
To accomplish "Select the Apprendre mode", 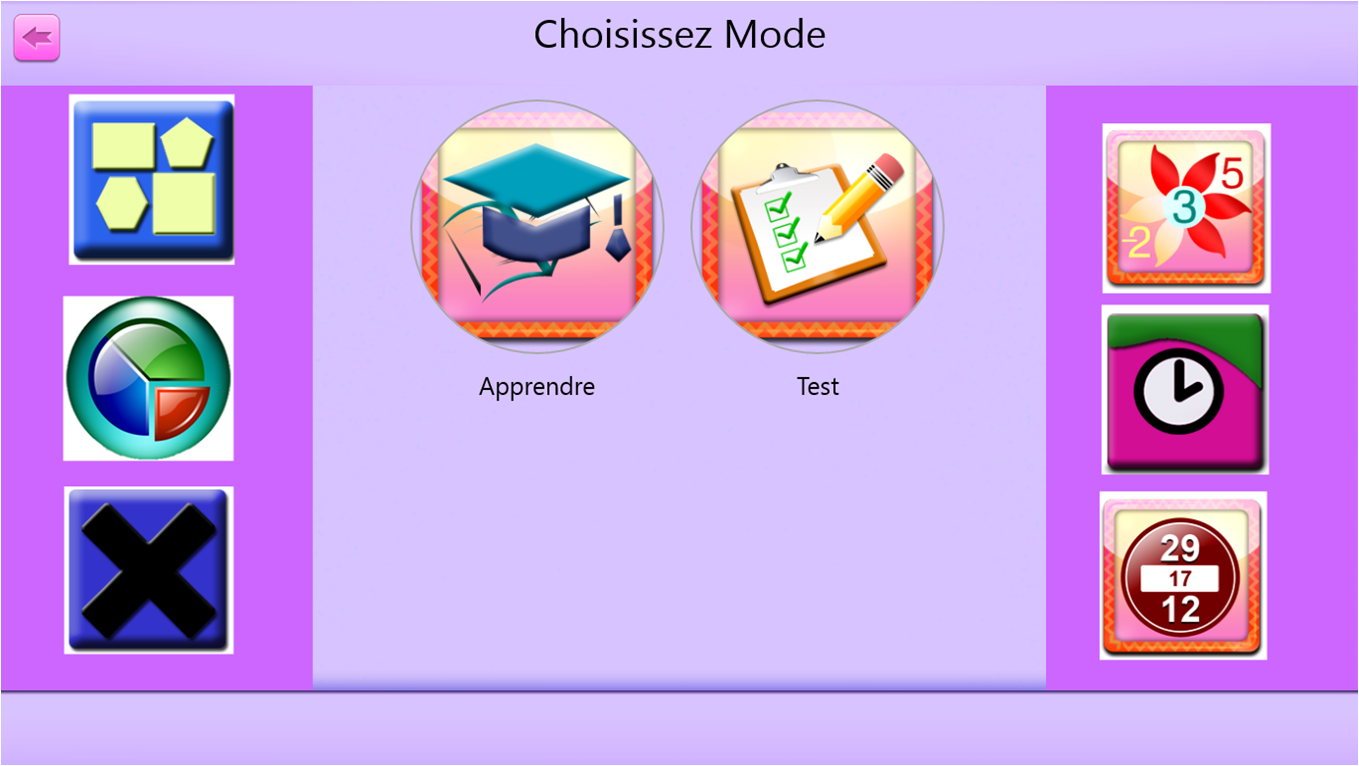I will coord(537,227).
